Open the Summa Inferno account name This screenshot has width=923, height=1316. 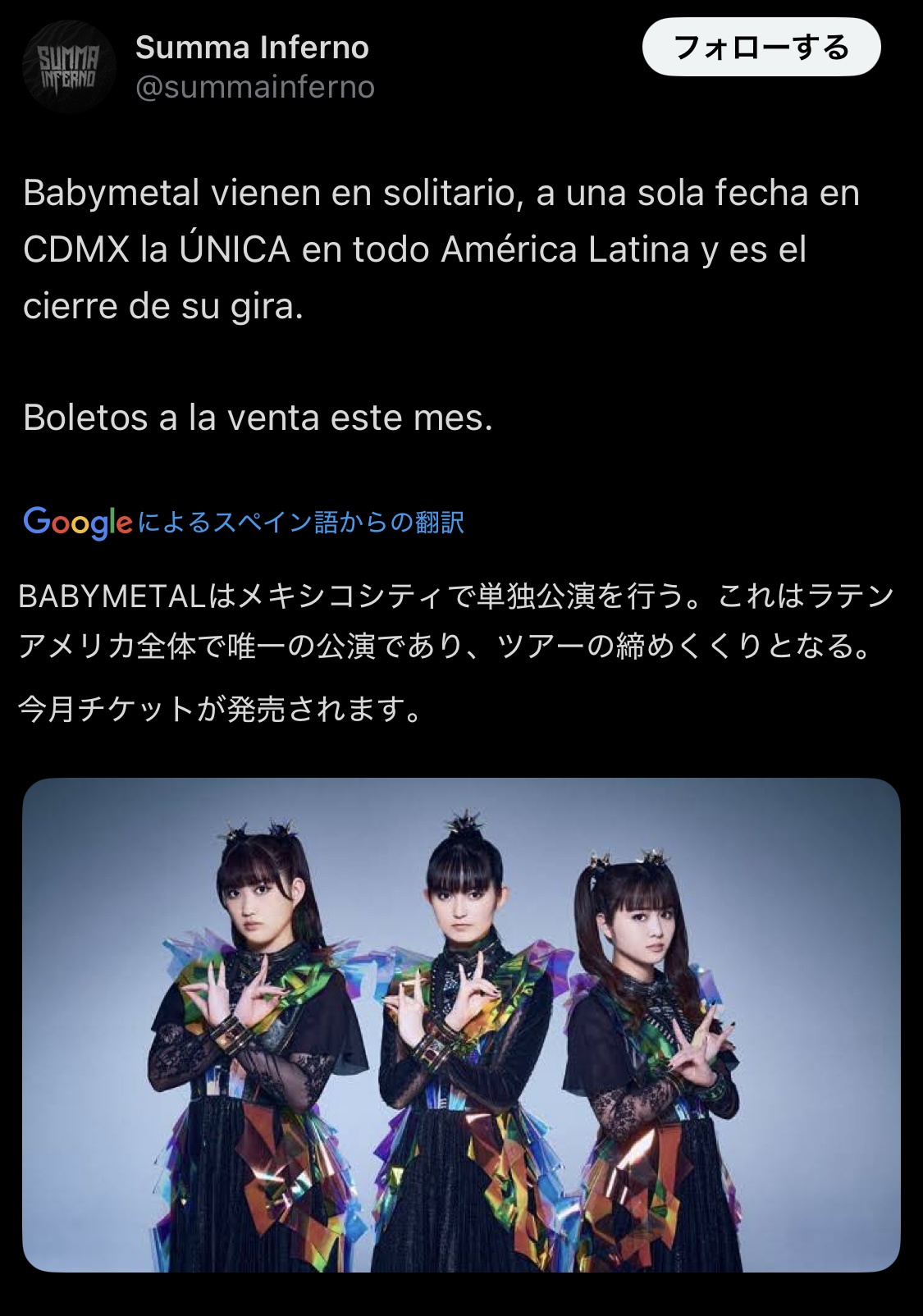(x=252, y=48)
